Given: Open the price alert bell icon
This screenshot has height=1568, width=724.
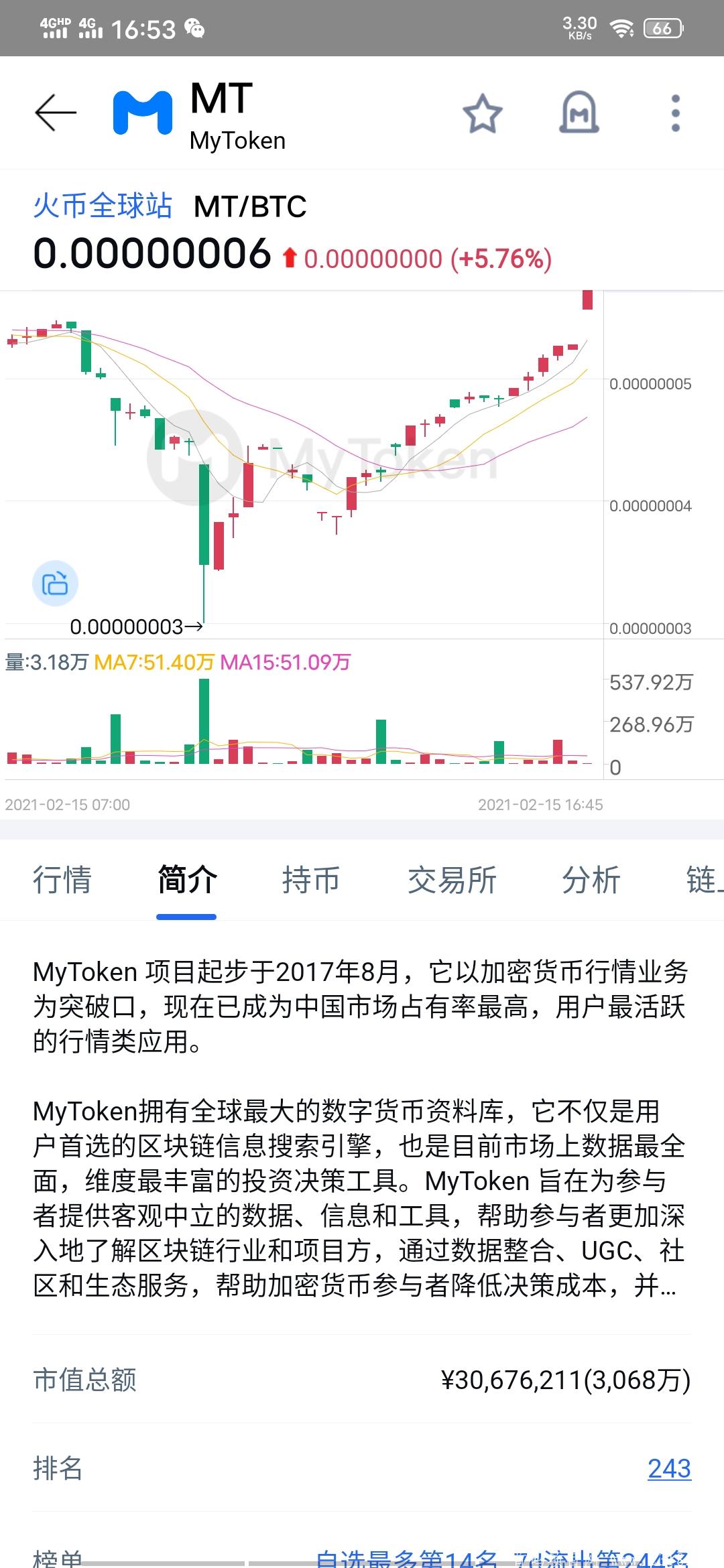Looking at the screenshot, I should (578, 113).
